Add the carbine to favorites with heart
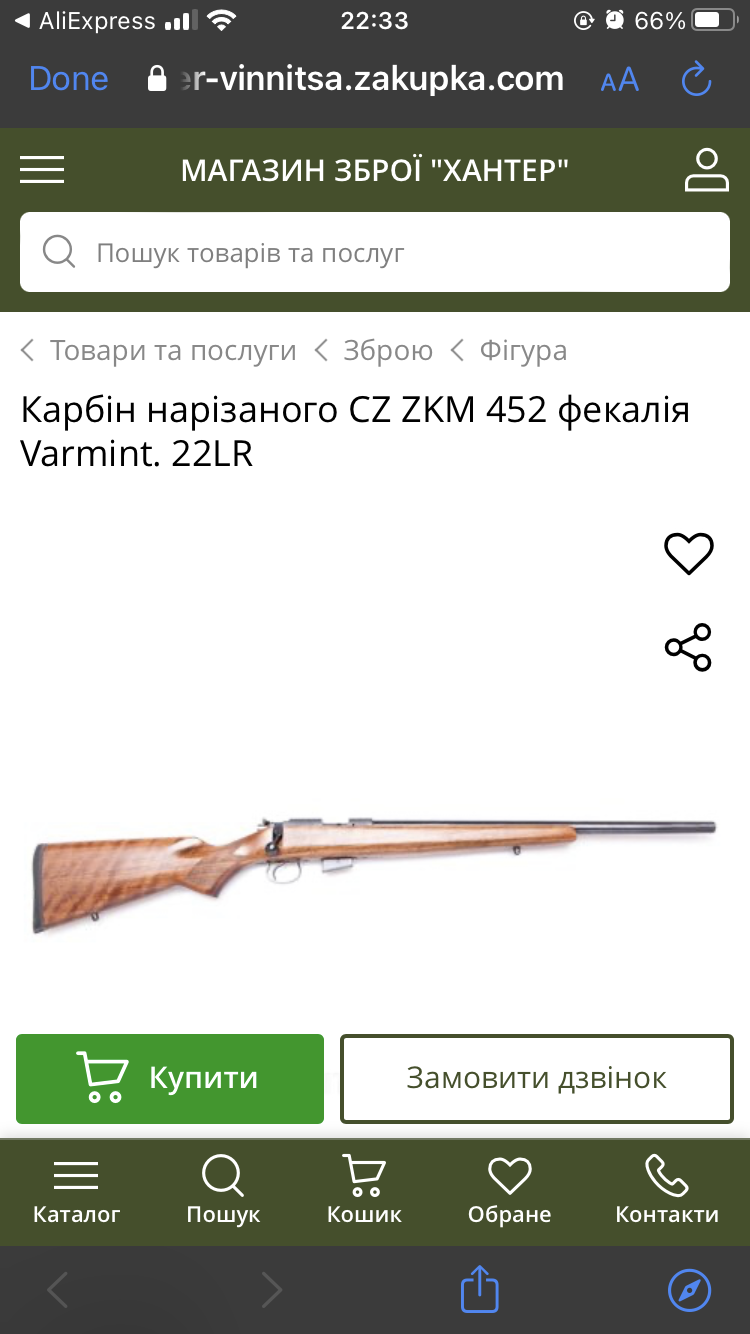This screenshot has width=750, height=1334. coord(689,553)
